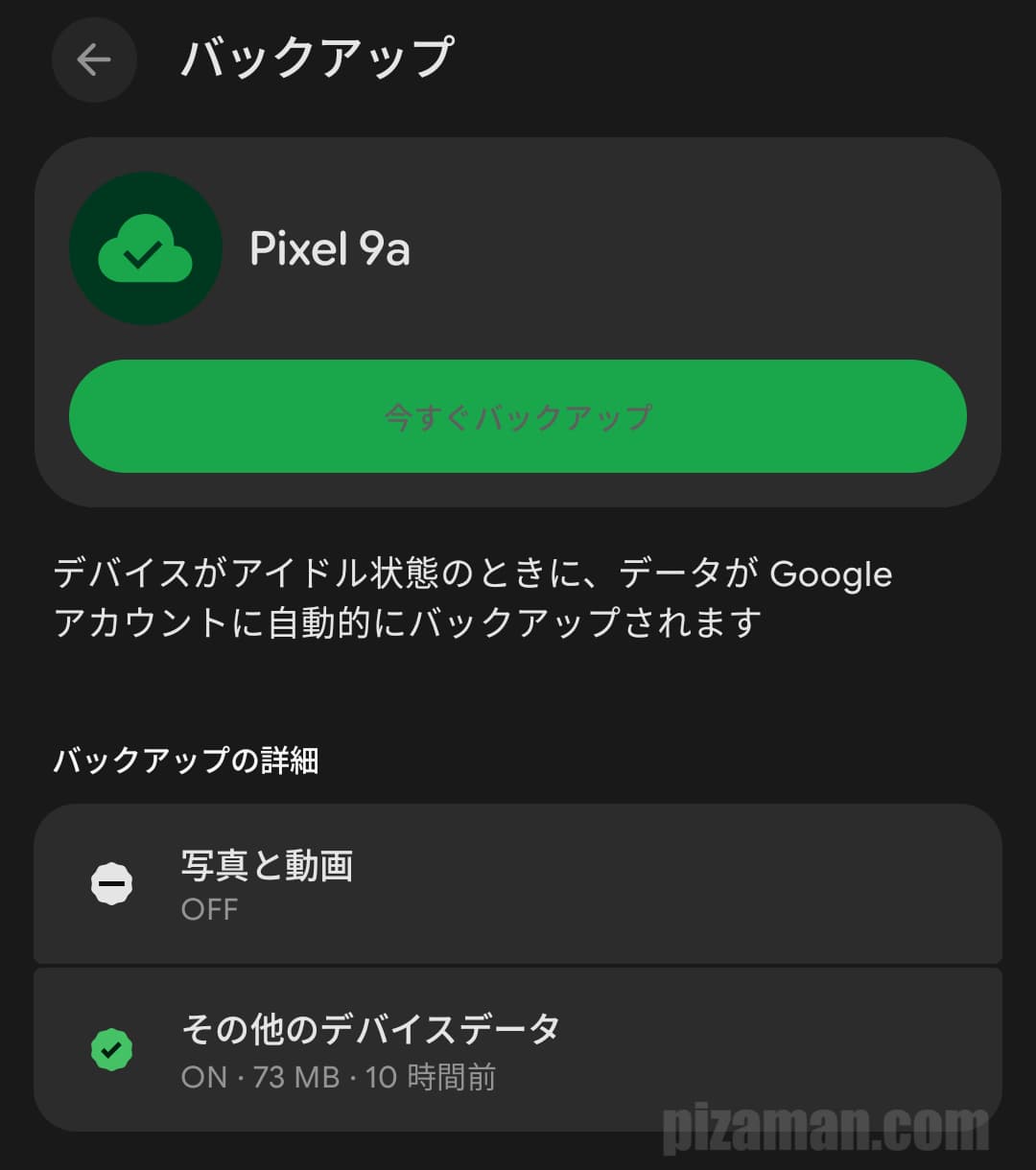Viewport: 1036px width, 1170px height.
Task: Open the 写真と動画 backup setting
Action: 517,883
